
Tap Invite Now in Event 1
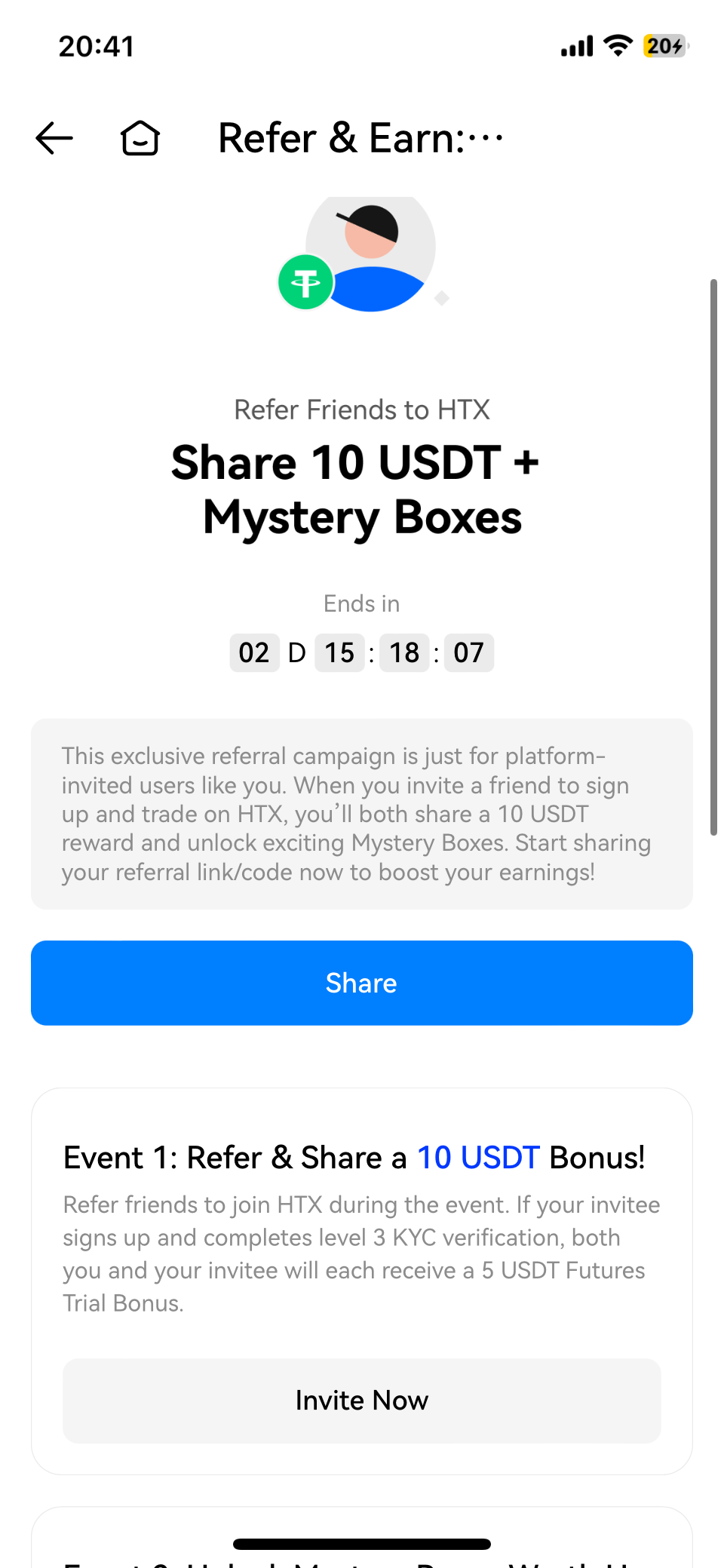coord(361,1401)
